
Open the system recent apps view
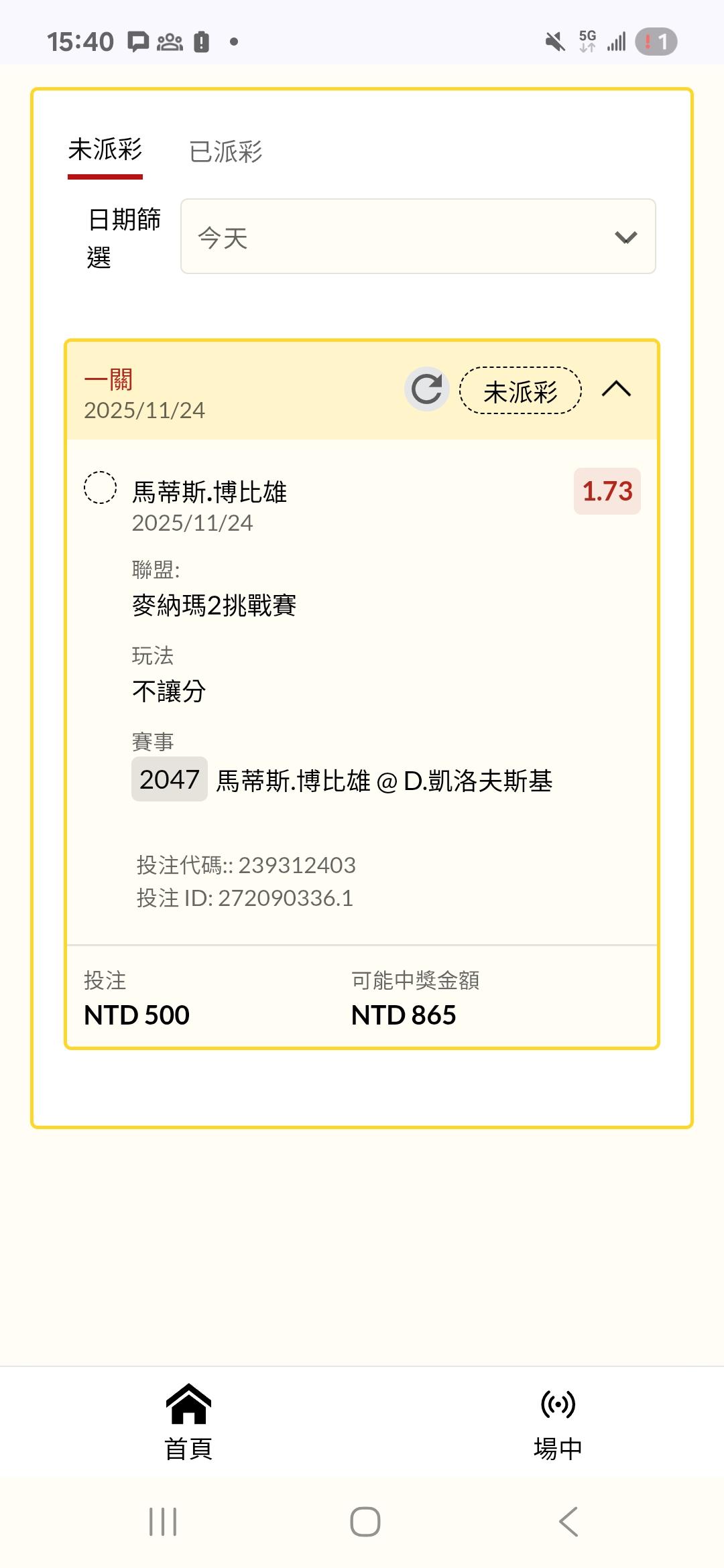[163, 1521]
